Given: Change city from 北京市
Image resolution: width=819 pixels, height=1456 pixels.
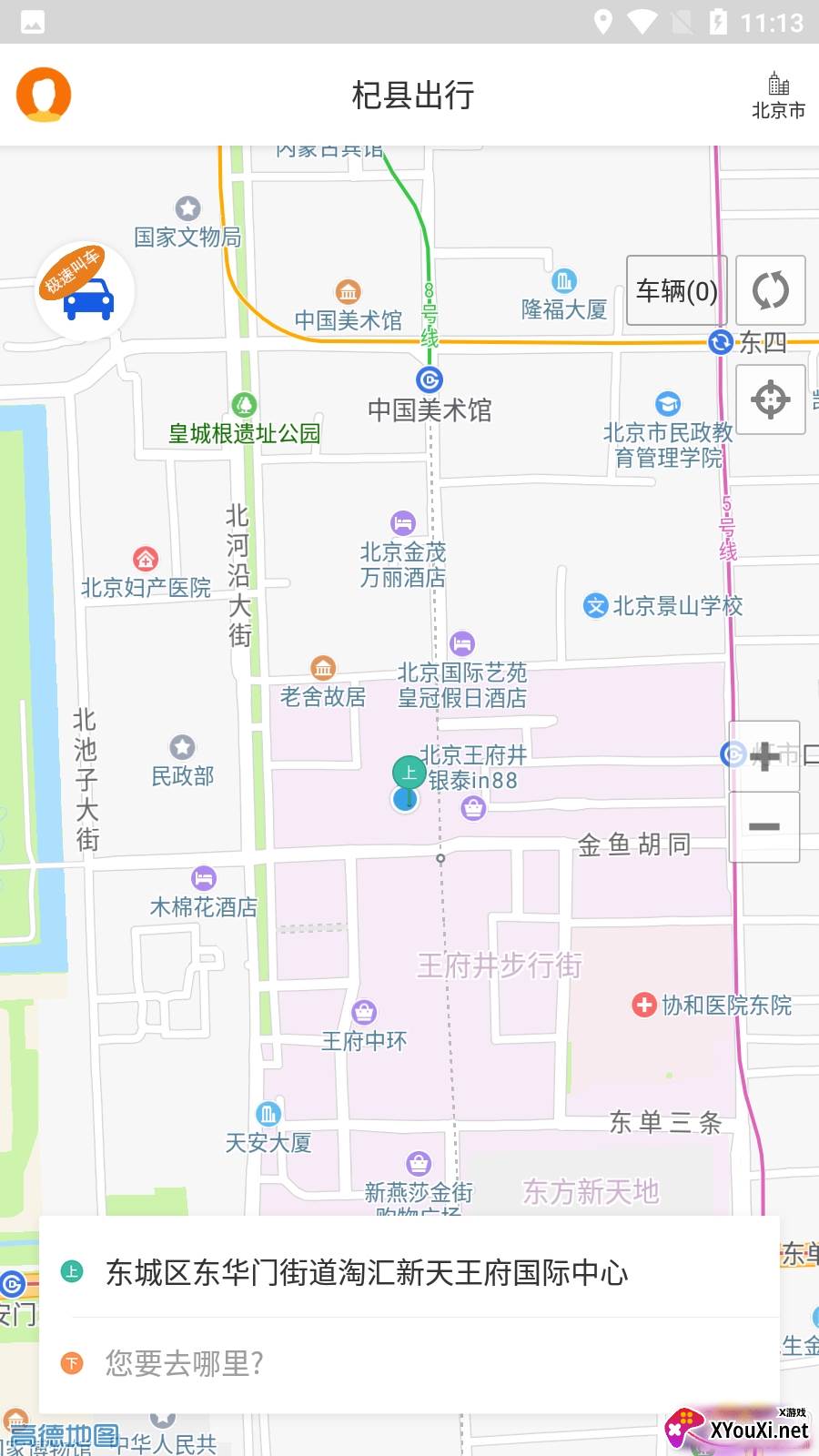Looking at the screenshot, I should pyautogui.click(x=778, y=96).
